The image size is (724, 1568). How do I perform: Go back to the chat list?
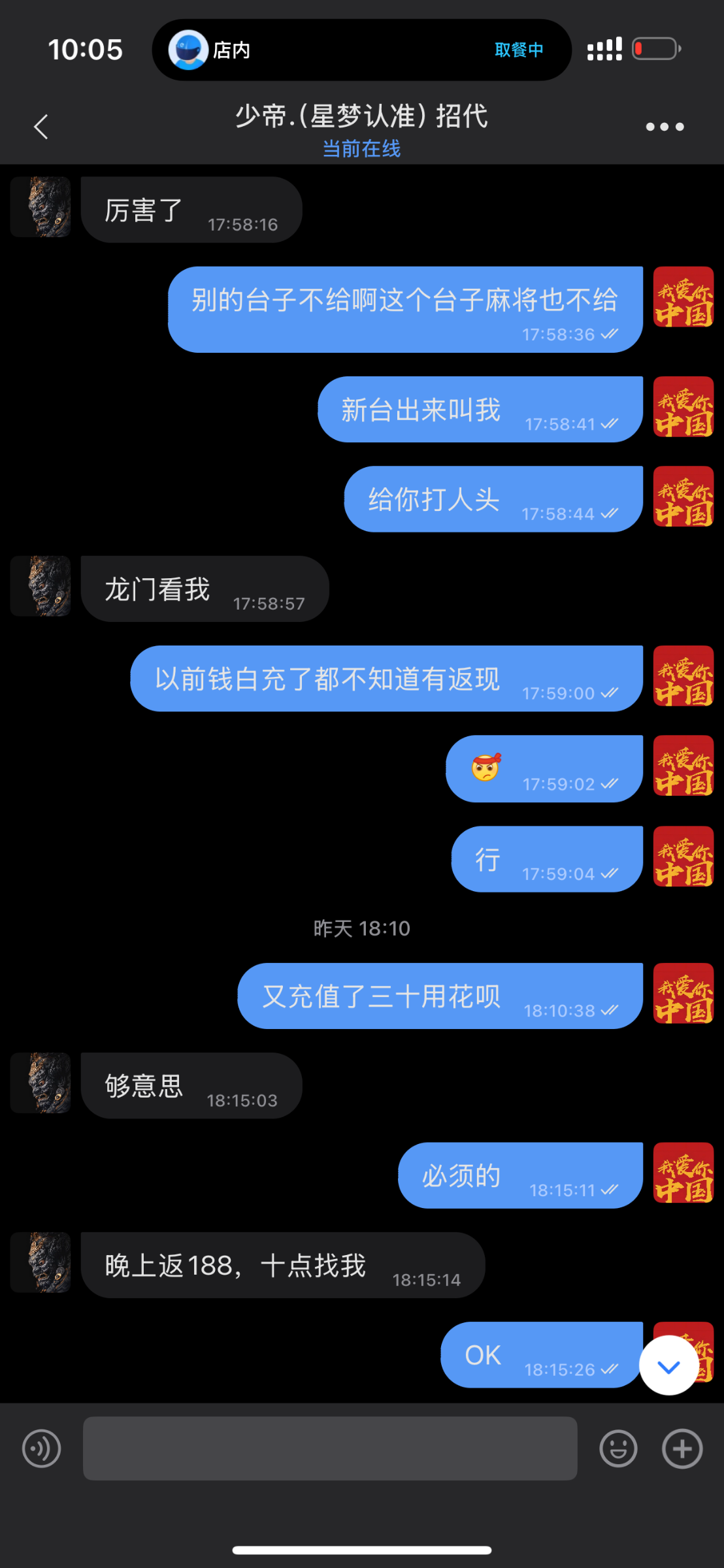(x=41, y=127)
